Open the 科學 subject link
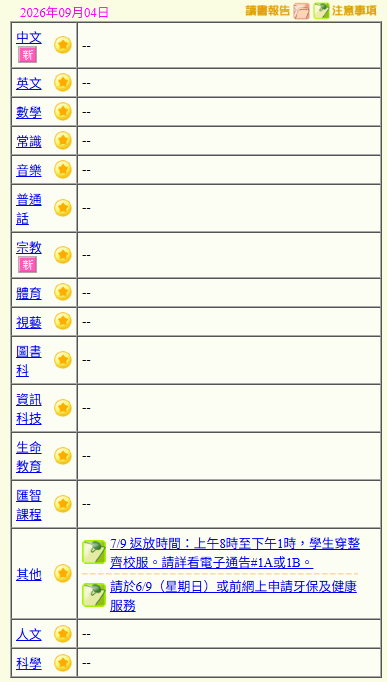Image resolution: width=387 pixels, height=682 pixels. click(x=29, y=663)
